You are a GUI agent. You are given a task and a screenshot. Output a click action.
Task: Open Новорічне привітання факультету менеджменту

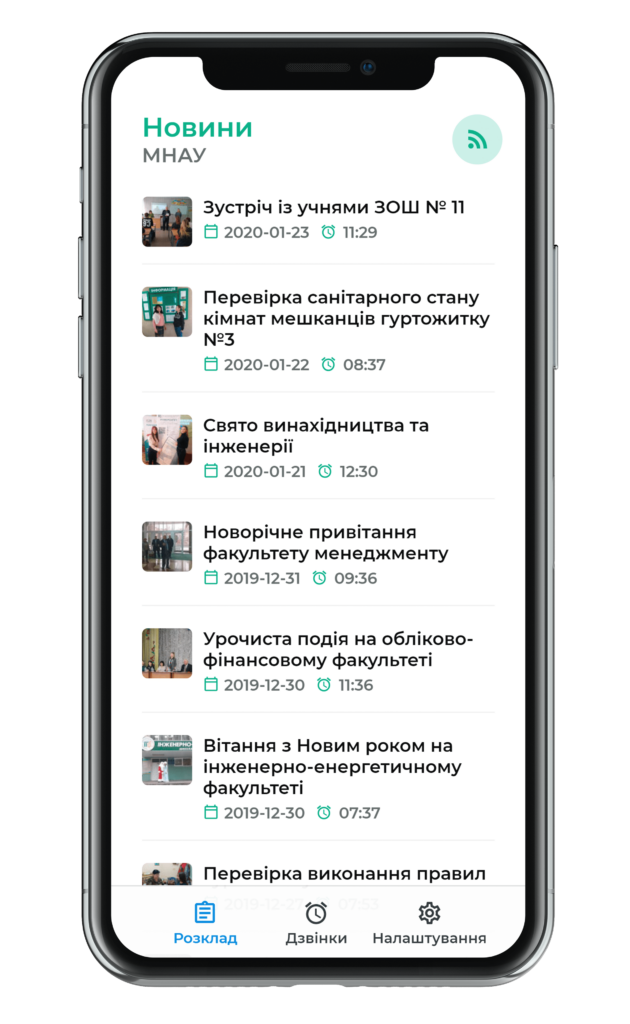click(318, 554)
